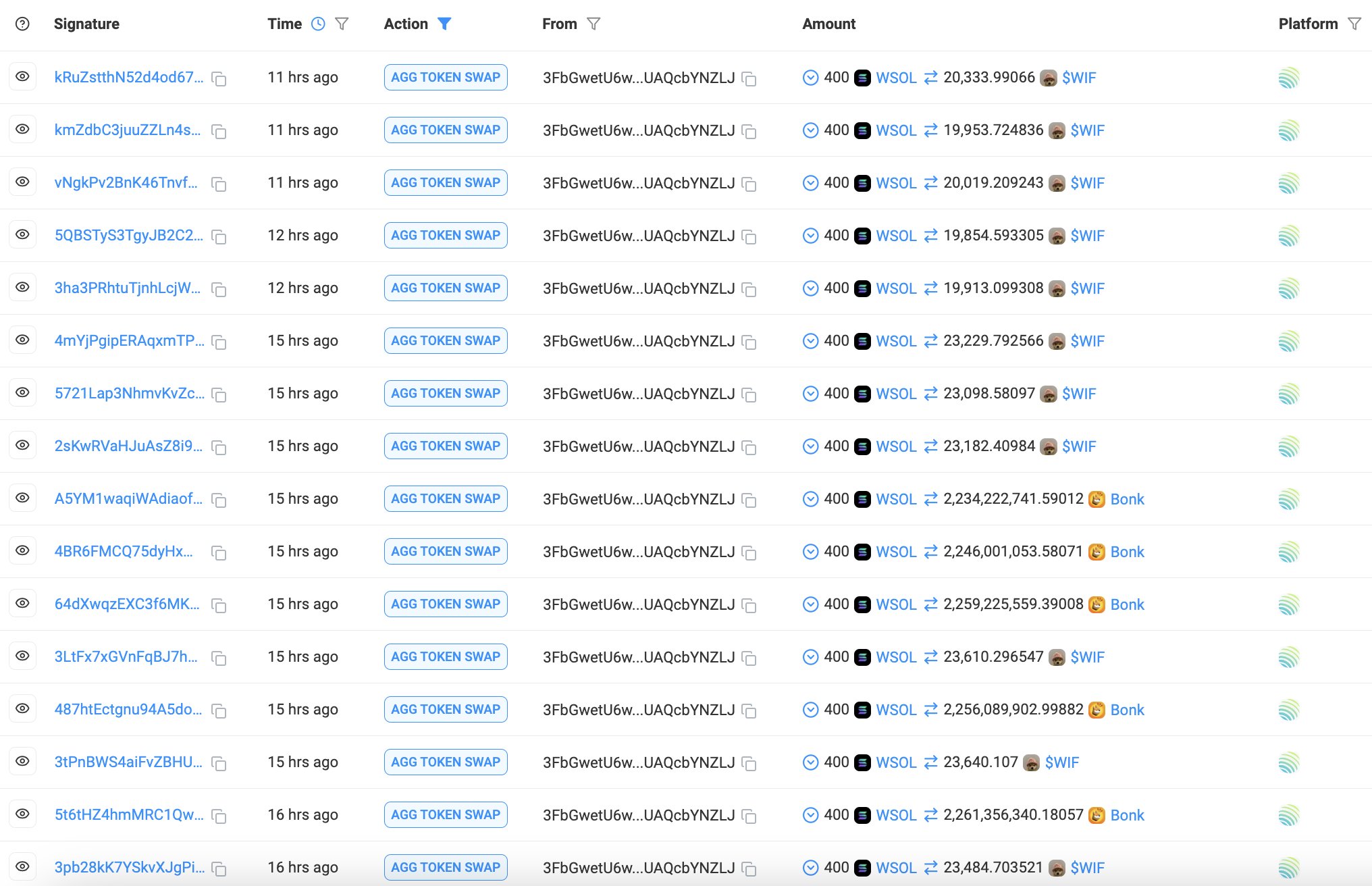Expand amount details for 4mYjPgipERAqxmTP row
Viewport: 1372px width, 886px height.
tap(810, 341)
